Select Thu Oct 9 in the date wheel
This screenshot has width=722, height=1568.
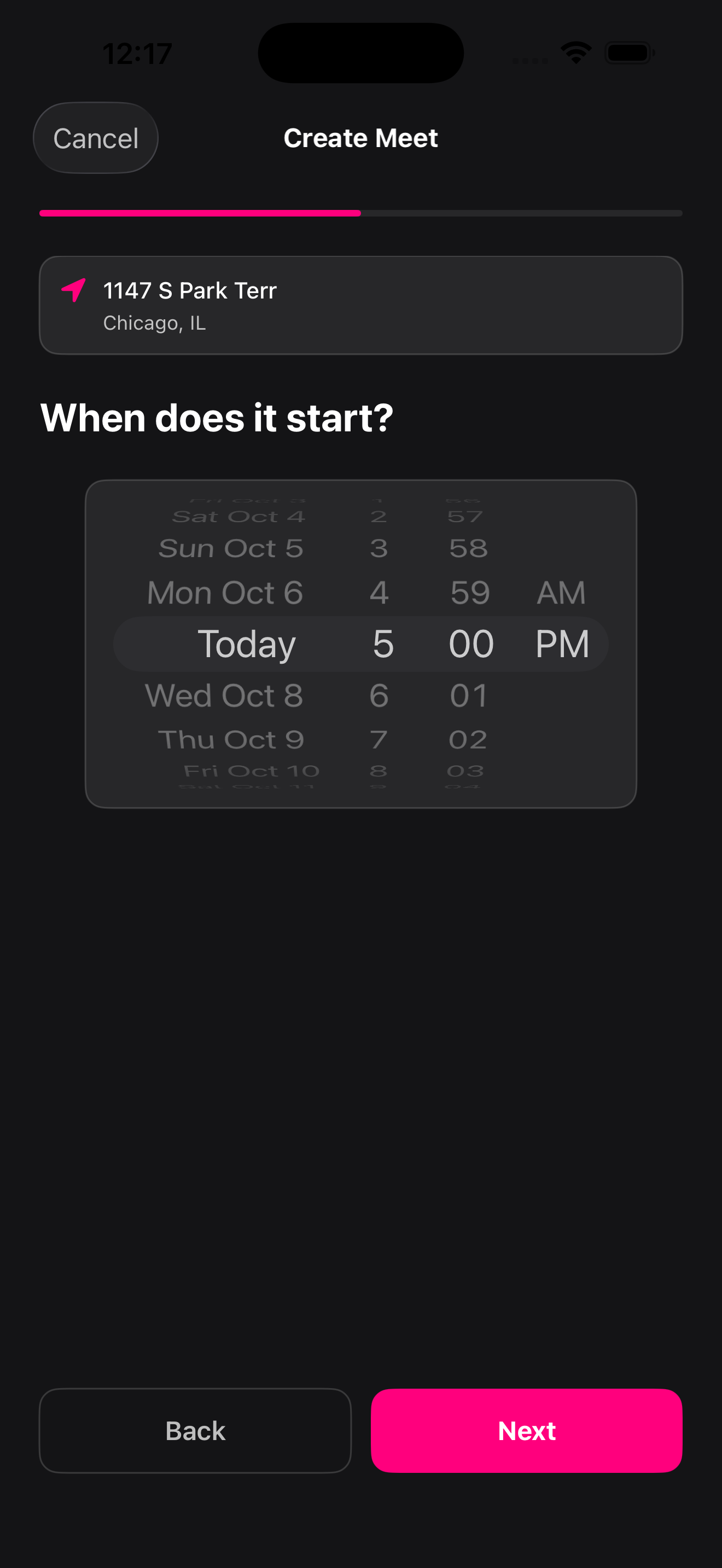pyautogui.click(x=231, y=740)
